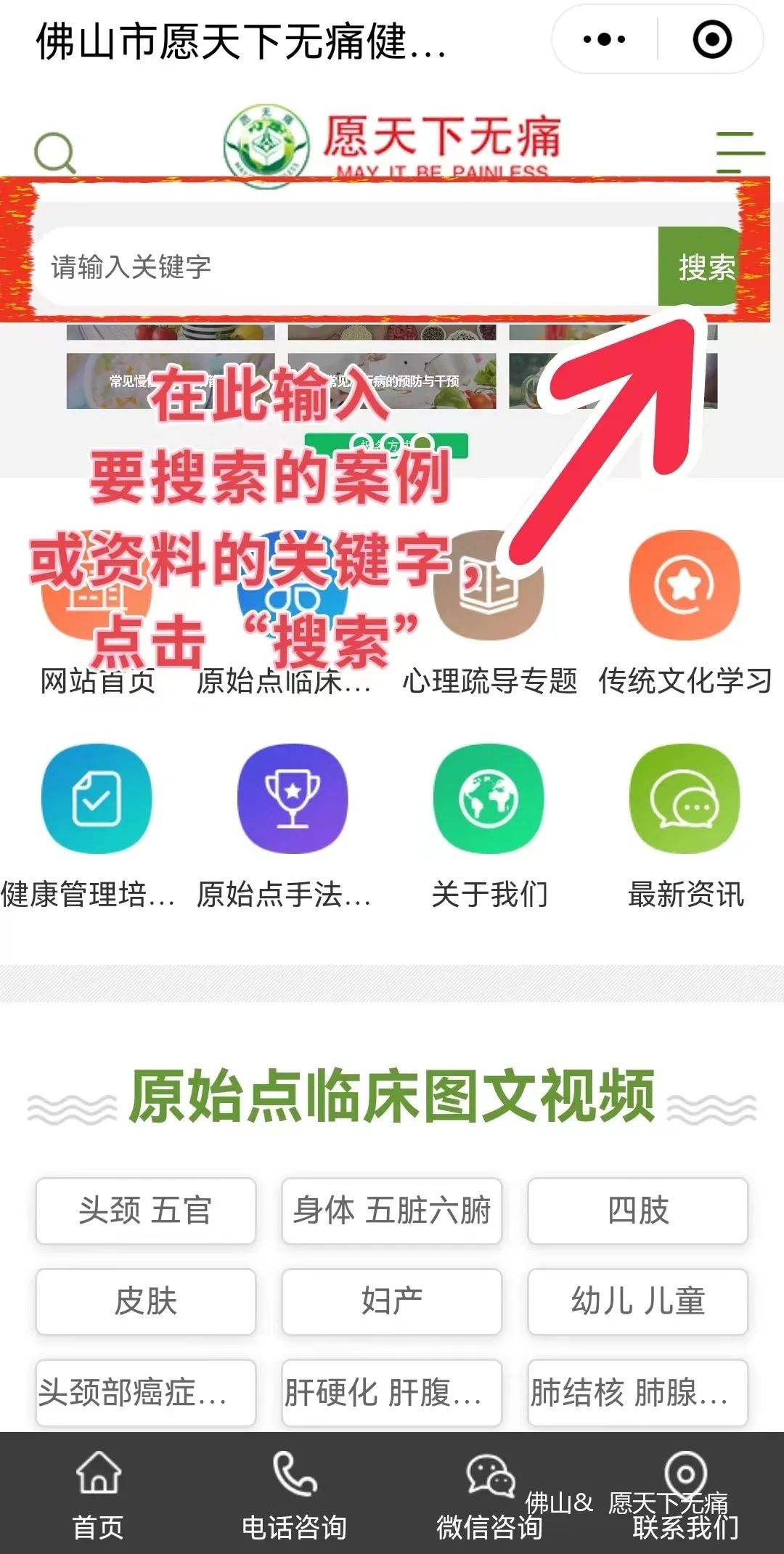The image size is (784, 1554).
Task: Select the 身体 五脏六腑 category
Action: click(x=391, y=1211)
